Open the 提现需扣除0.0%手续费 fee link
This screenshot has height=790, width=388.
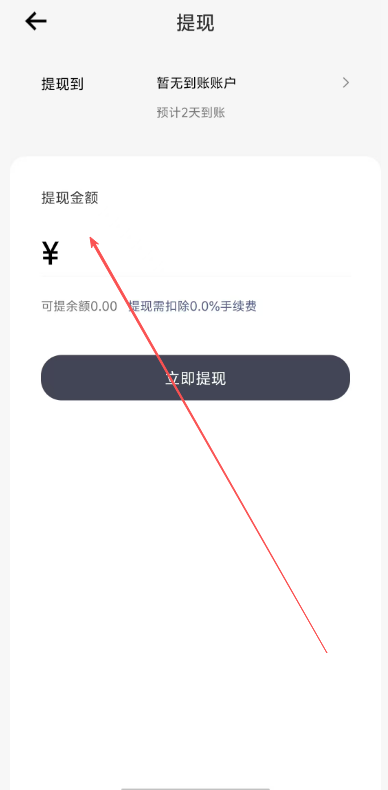[x=192, y=306]
